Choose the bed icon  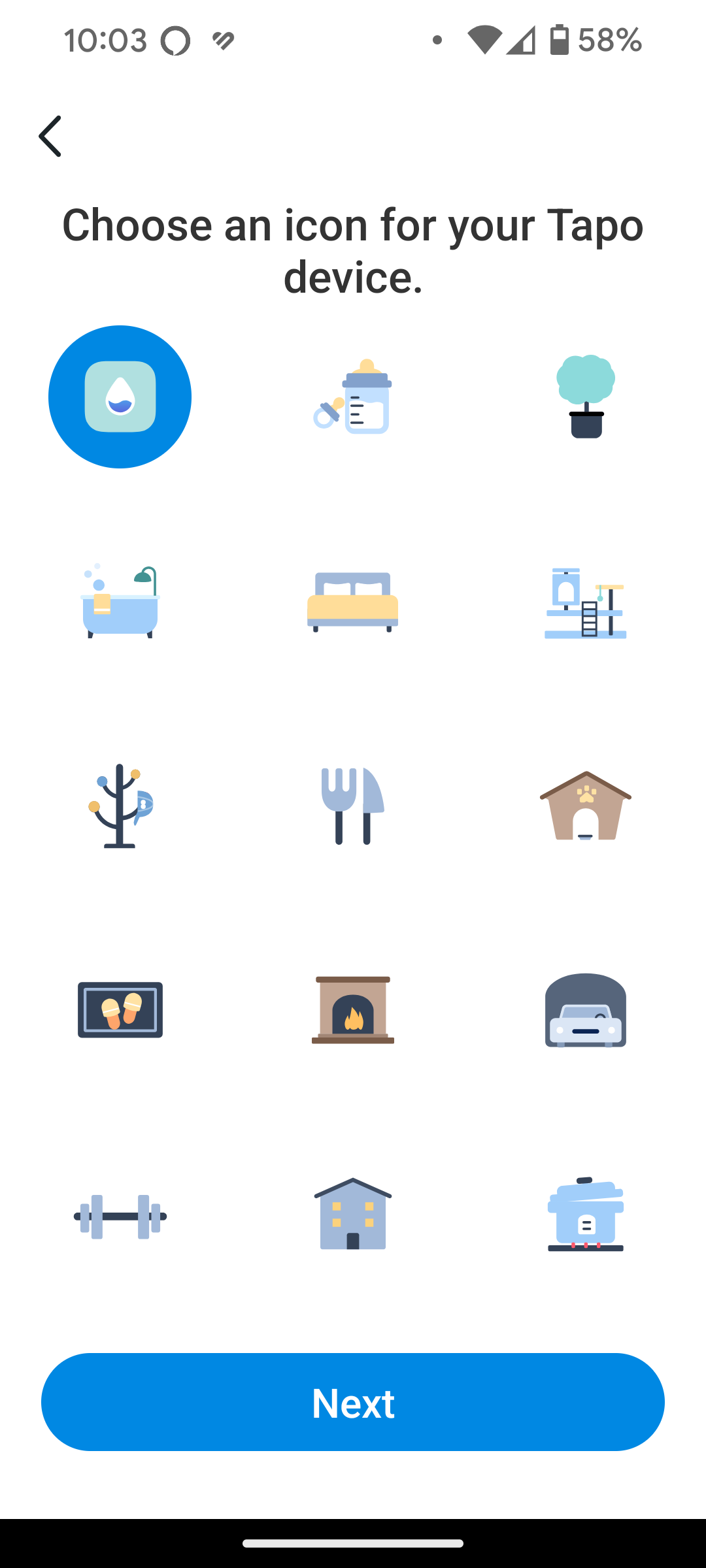click(x=353, y=602)
